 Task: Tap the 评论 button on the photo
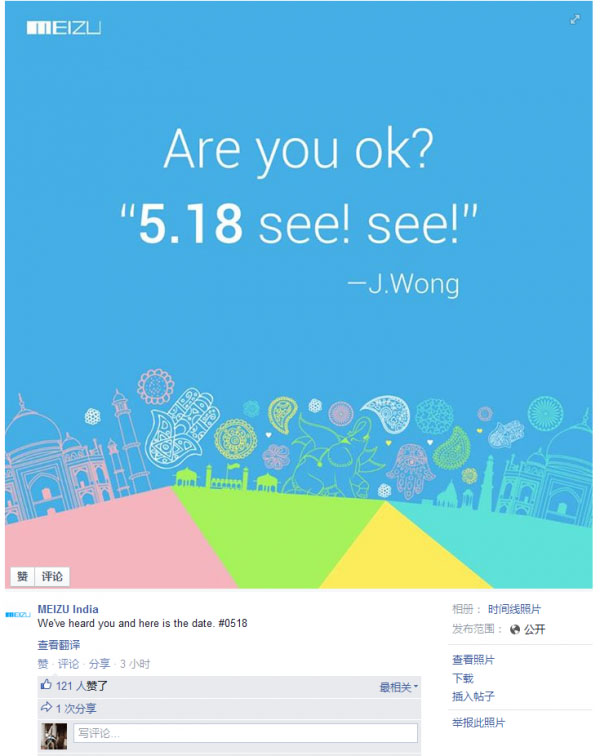click(x=52, y=577)
